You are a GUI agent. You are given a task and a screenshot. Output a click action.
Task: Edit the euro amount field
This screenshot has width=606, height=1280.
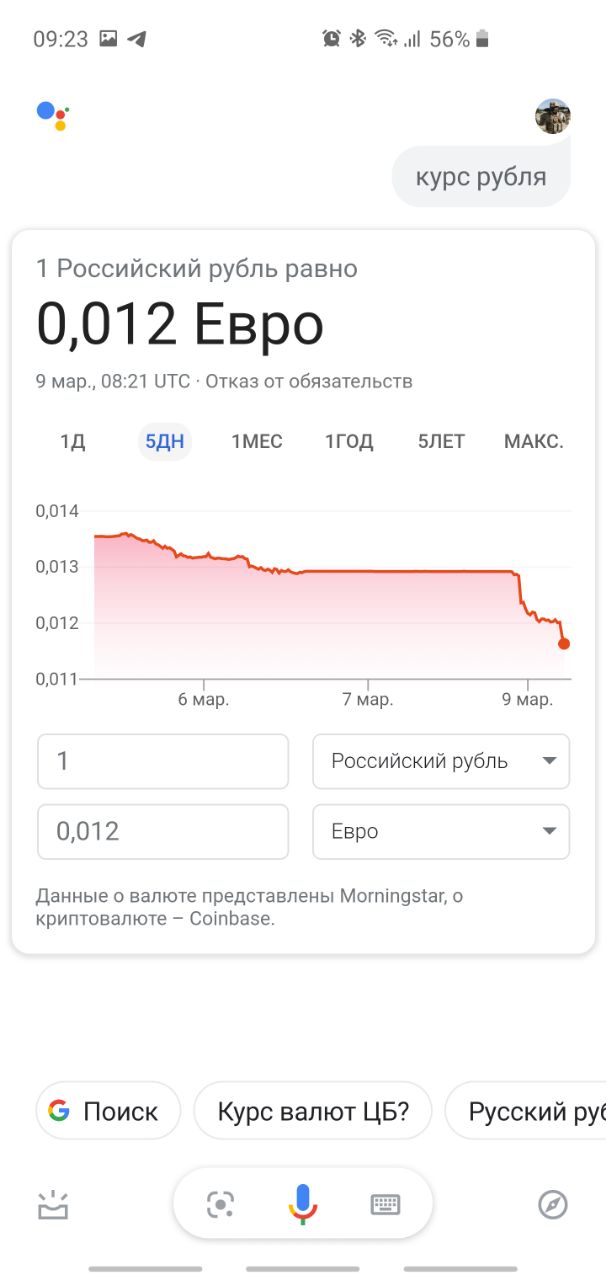coord(163,831)
